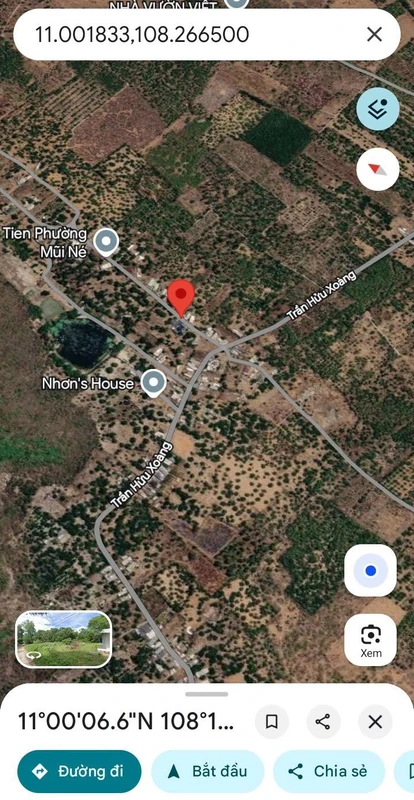
Task: Center the map on my location
Action: [x=371, y=570]
